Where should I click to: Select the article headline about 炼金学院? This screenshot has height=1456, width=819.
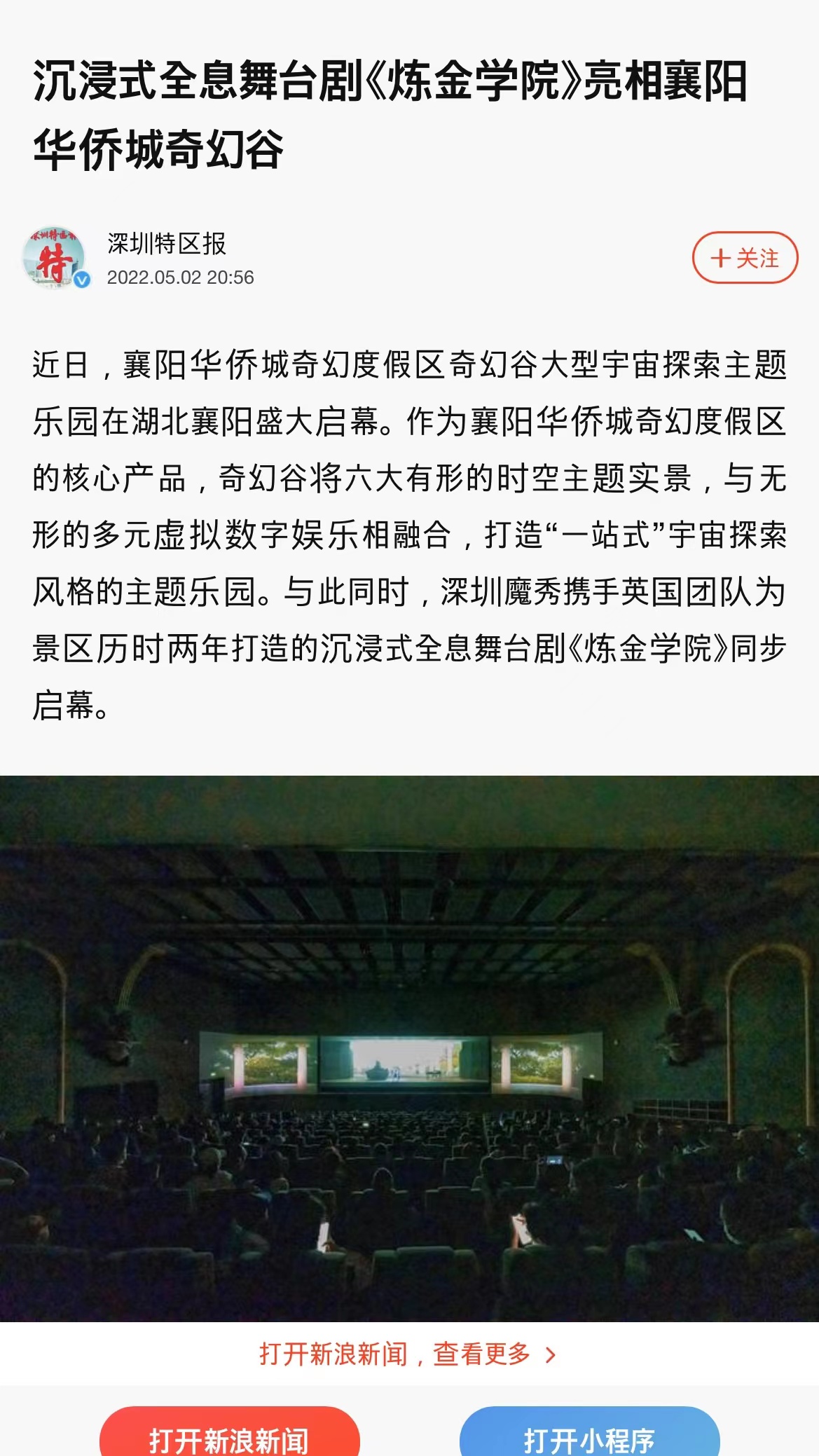click(x=392, y=112)
